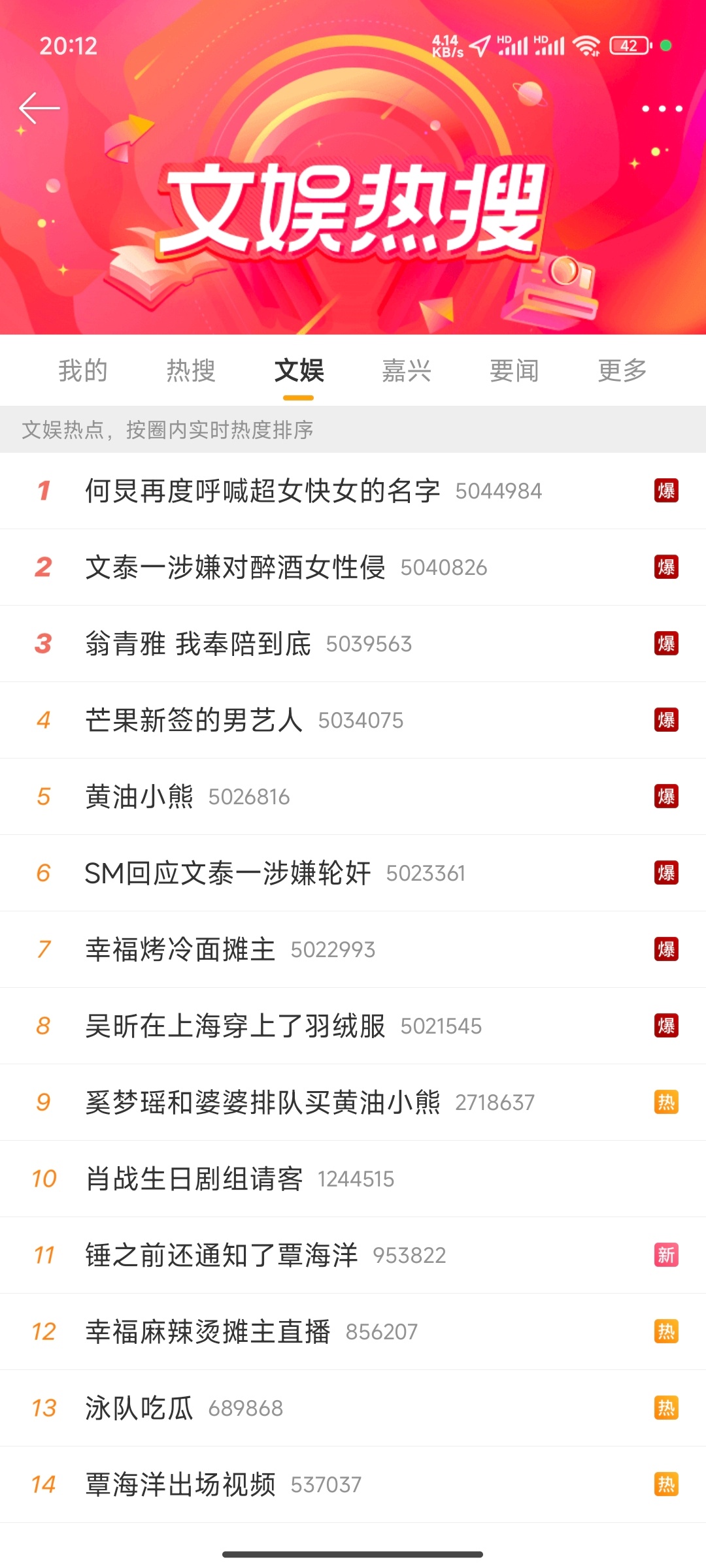The height and width of the screenshot is (1568, 706).
Task: Open 幸福烤冷面摊主 trending entry
Action: tap(180, 950)
